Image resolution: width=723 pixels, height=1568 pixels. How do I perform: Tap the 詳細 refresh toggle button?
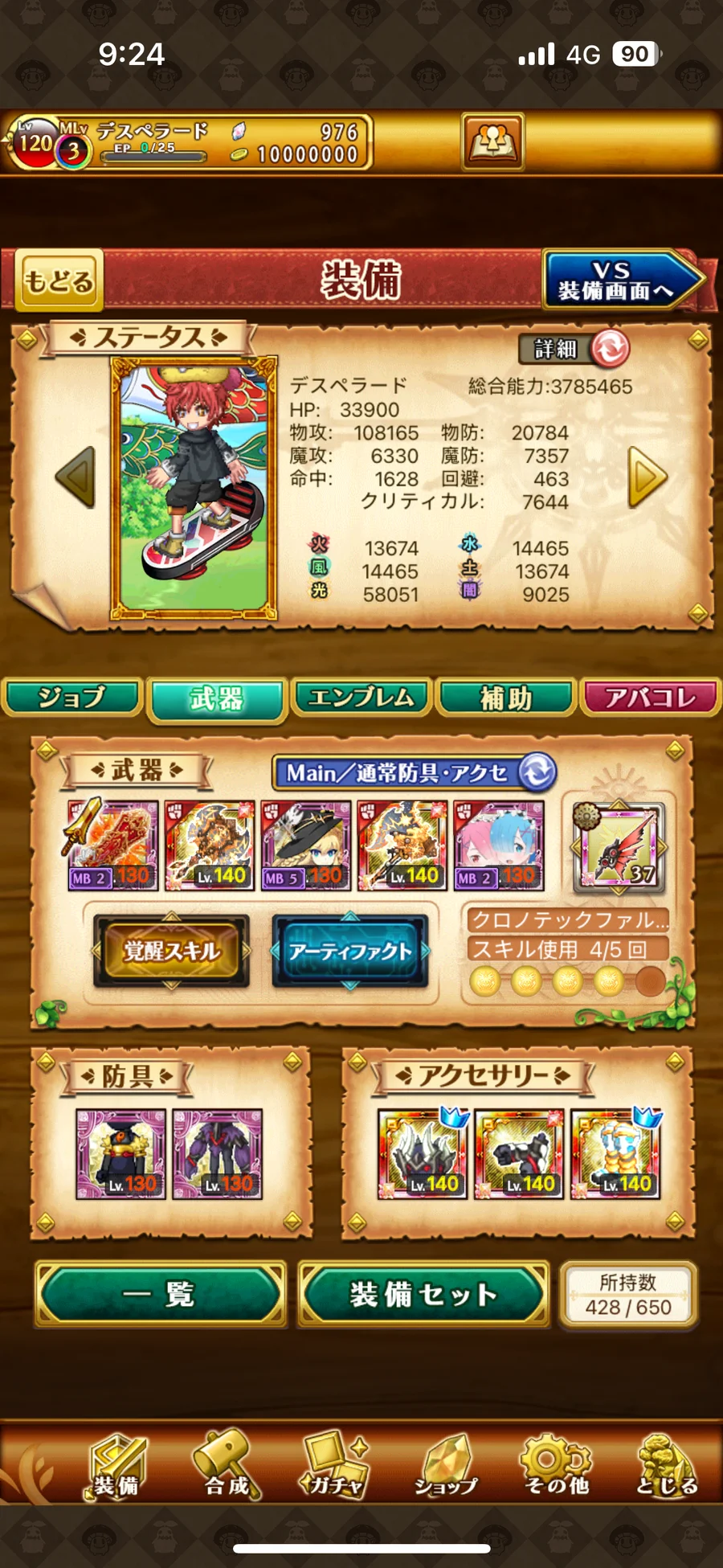610,349
